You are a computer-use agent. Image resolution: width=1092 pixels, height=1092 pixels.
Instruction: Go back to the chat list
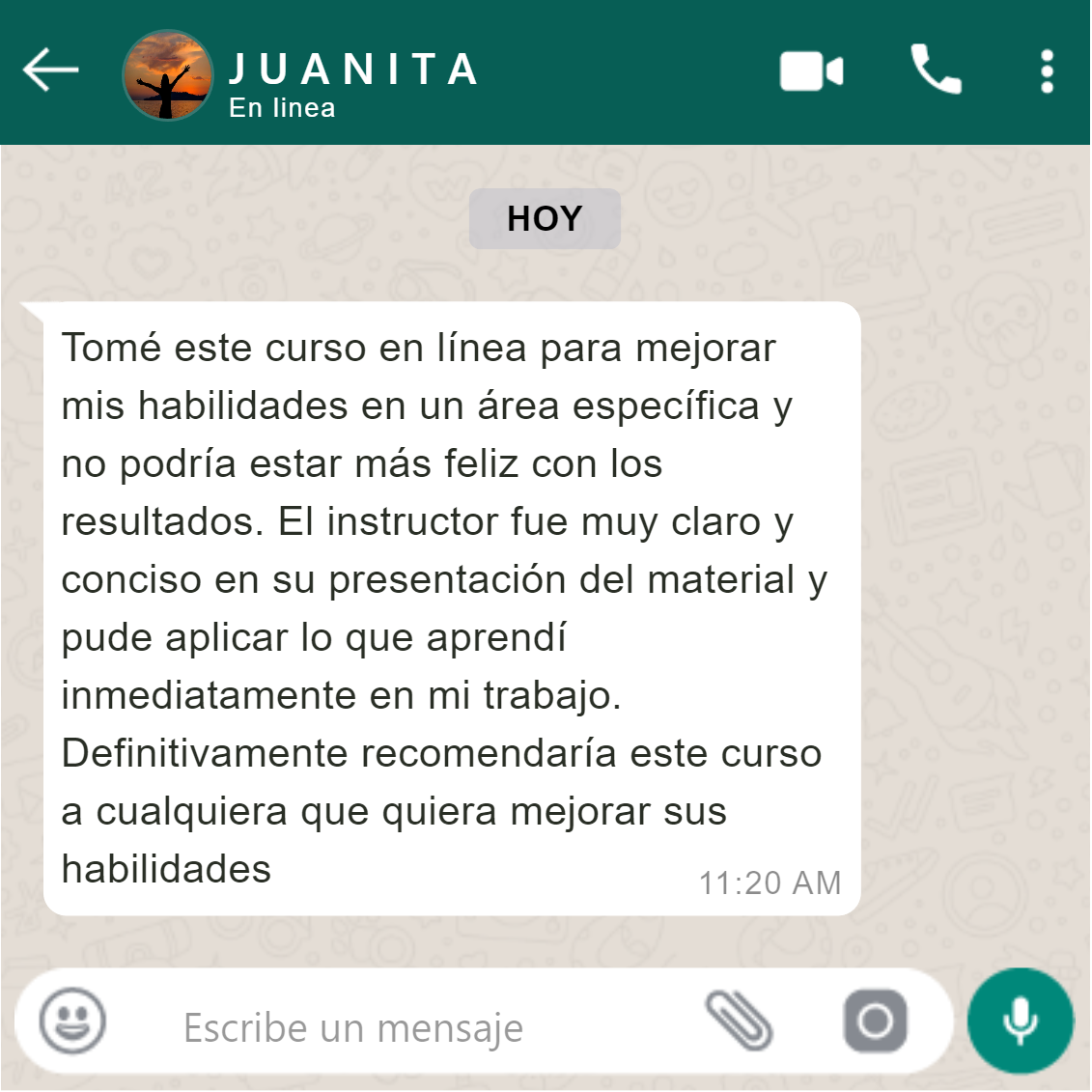pyautogui.click(x=50, y=70)
